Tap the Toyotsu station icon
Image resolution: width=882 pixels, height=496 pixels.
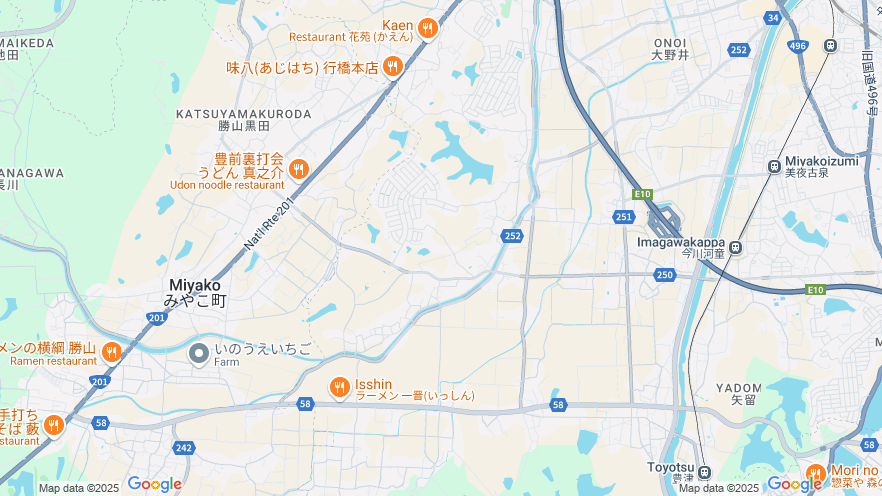pyautogui.click(x=704, y=472)
